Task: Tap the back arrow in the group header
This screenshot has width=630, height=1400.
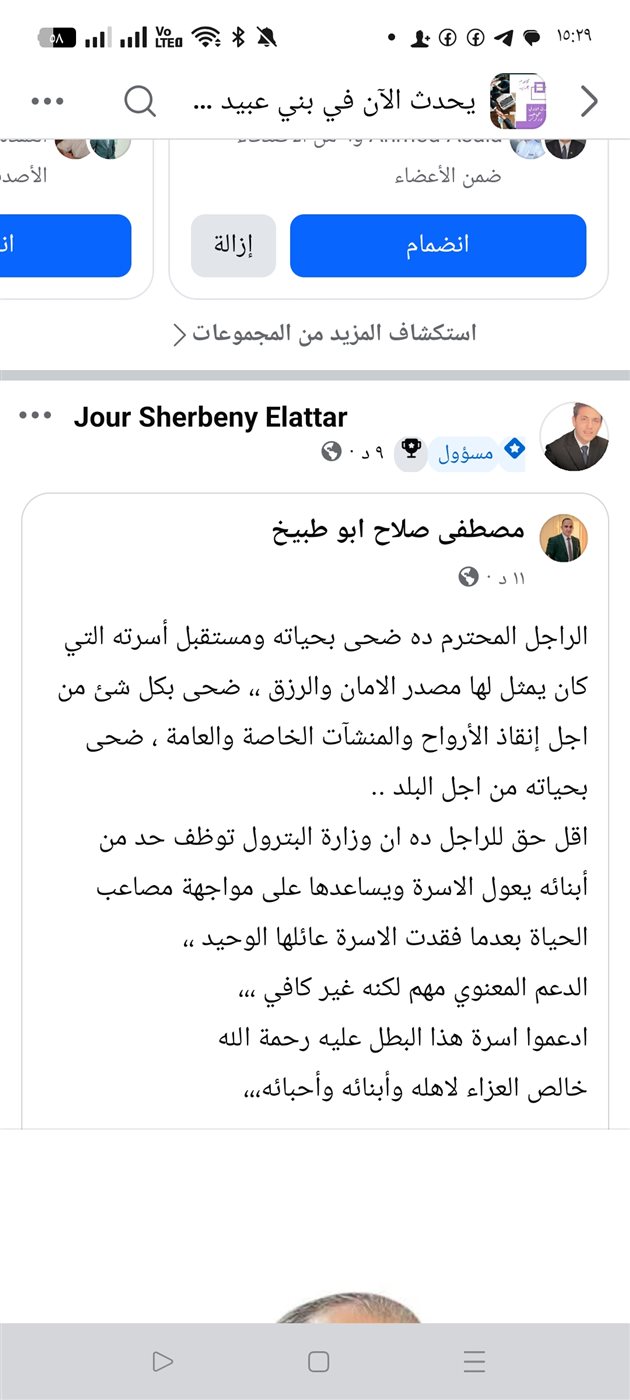Action: pyautogui.click(x=590, y=101)
